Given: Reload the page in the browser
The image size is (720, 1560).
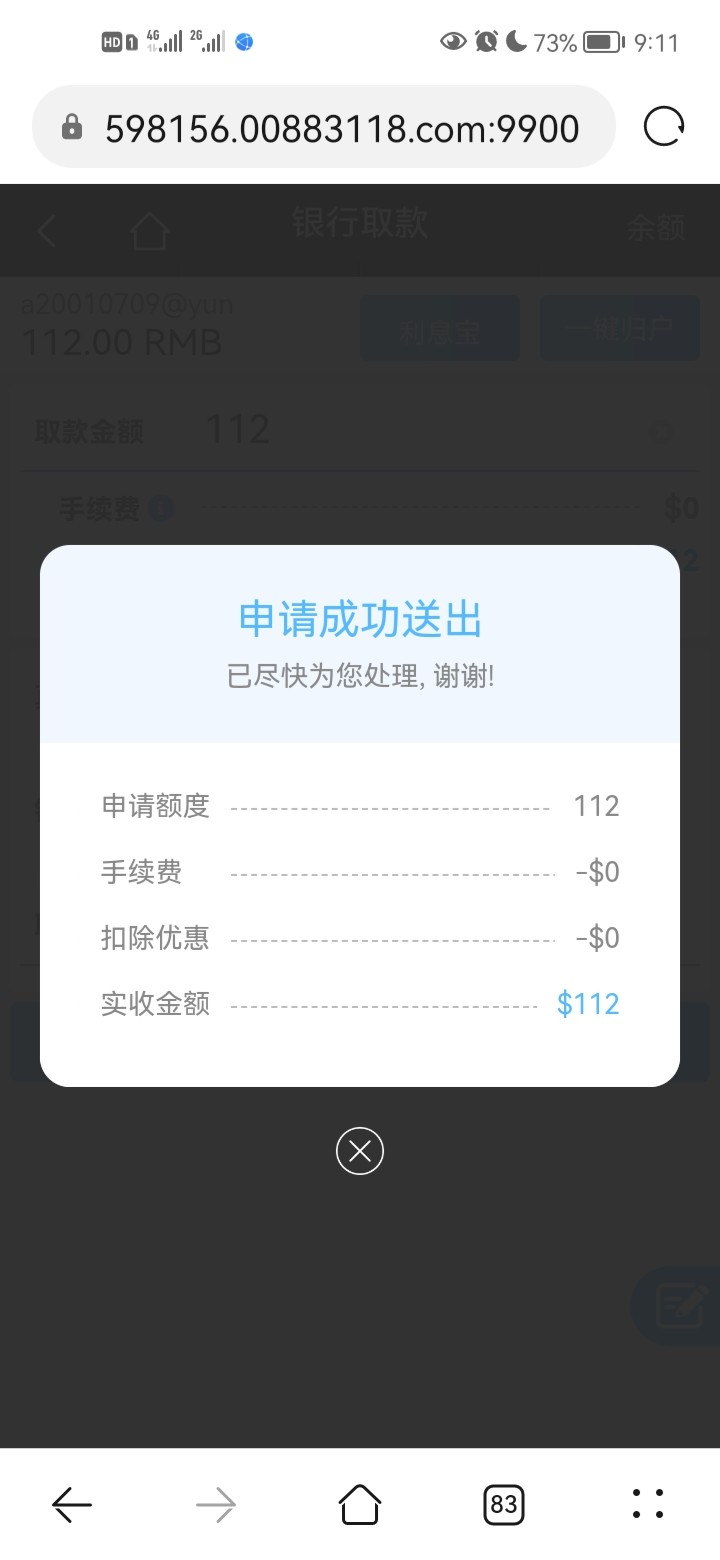Looking at the screenshot, I should 664,127.
